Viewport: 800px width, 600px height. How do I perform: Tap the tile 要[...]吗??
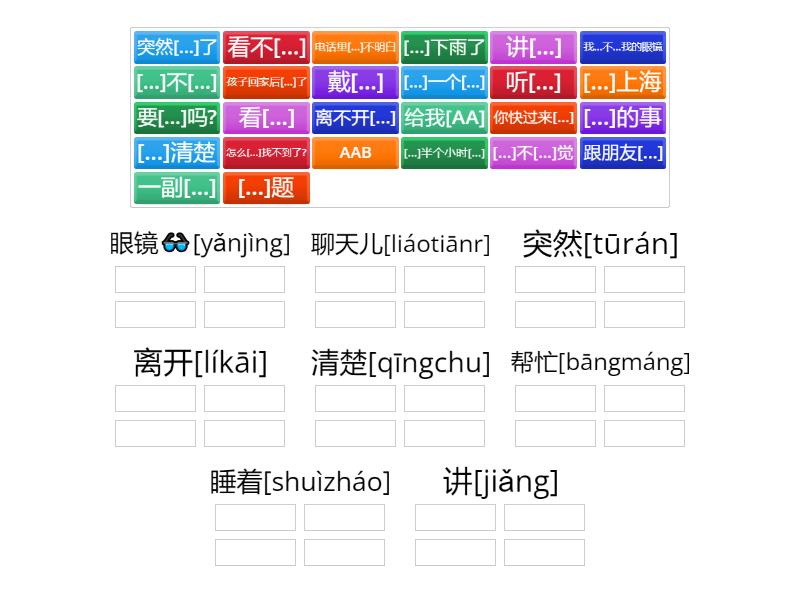[177, 118]
